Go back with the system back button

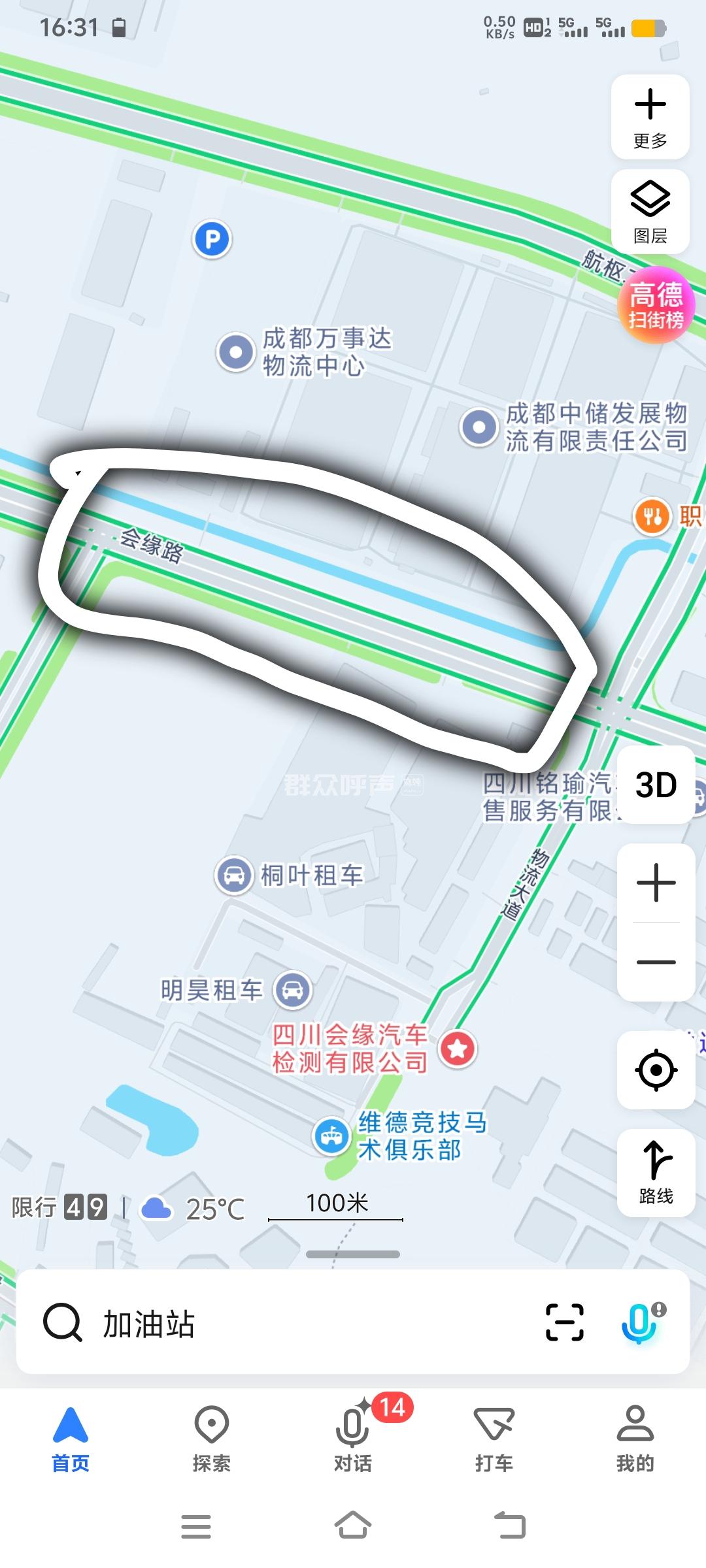pyautogui.click(x=510, y=1527)
